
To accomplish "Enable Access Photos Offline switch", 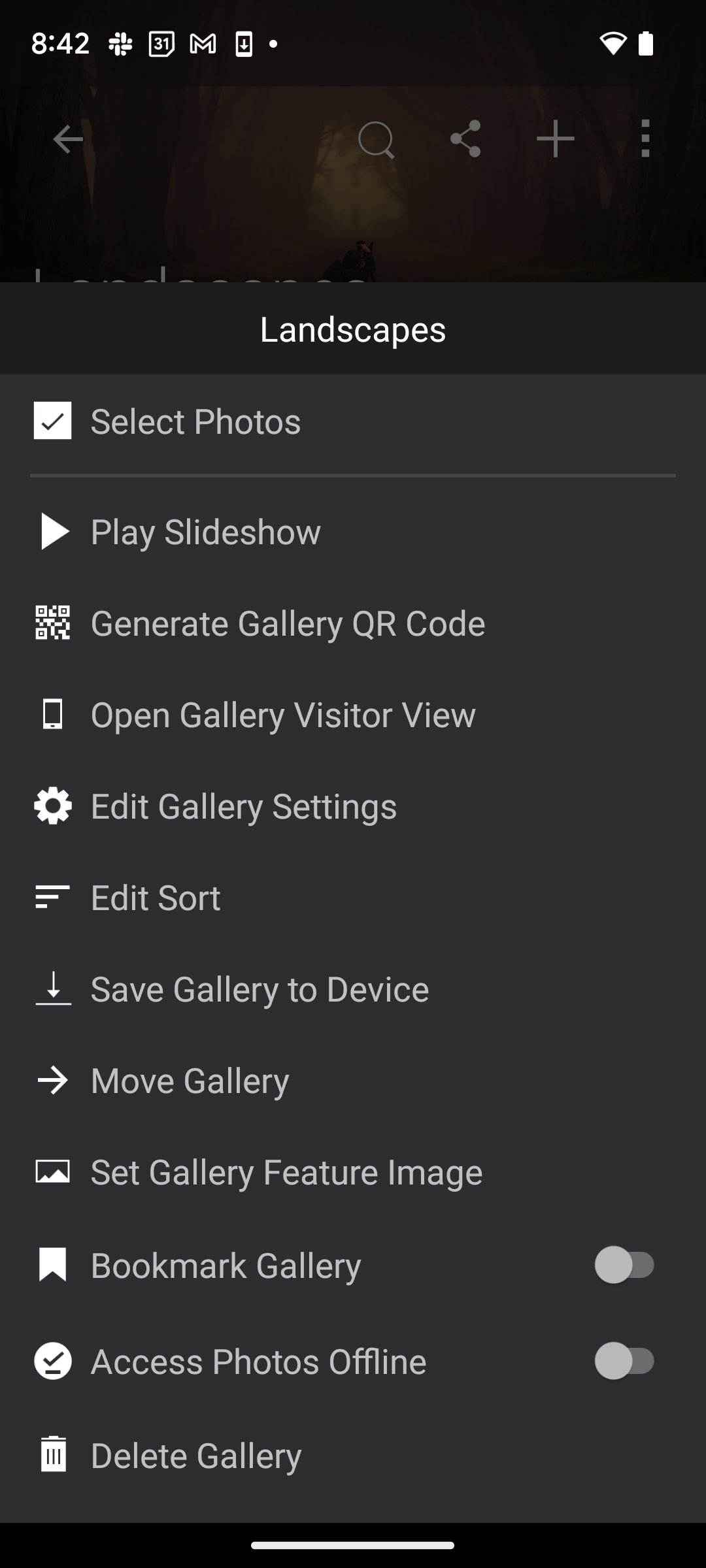I will [x=624, y=1362].
